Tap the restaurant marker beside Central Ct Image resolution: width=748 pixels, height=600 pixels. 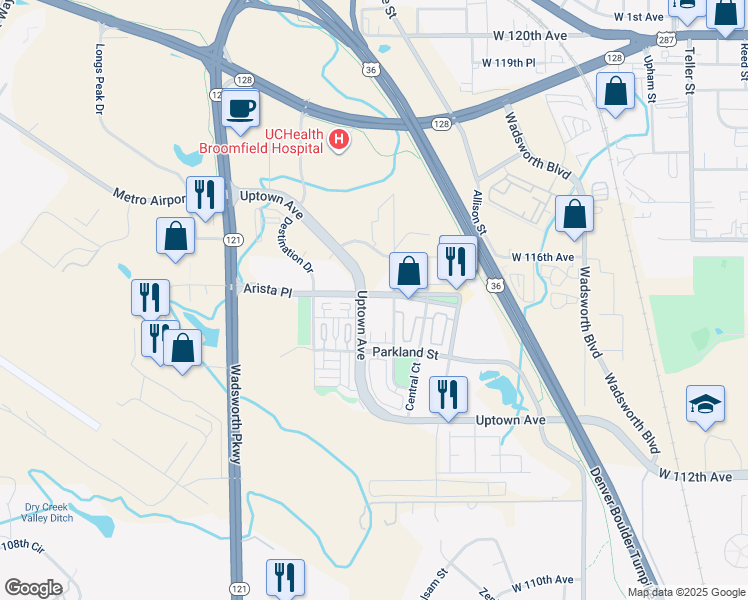click(x=448, y=398)
